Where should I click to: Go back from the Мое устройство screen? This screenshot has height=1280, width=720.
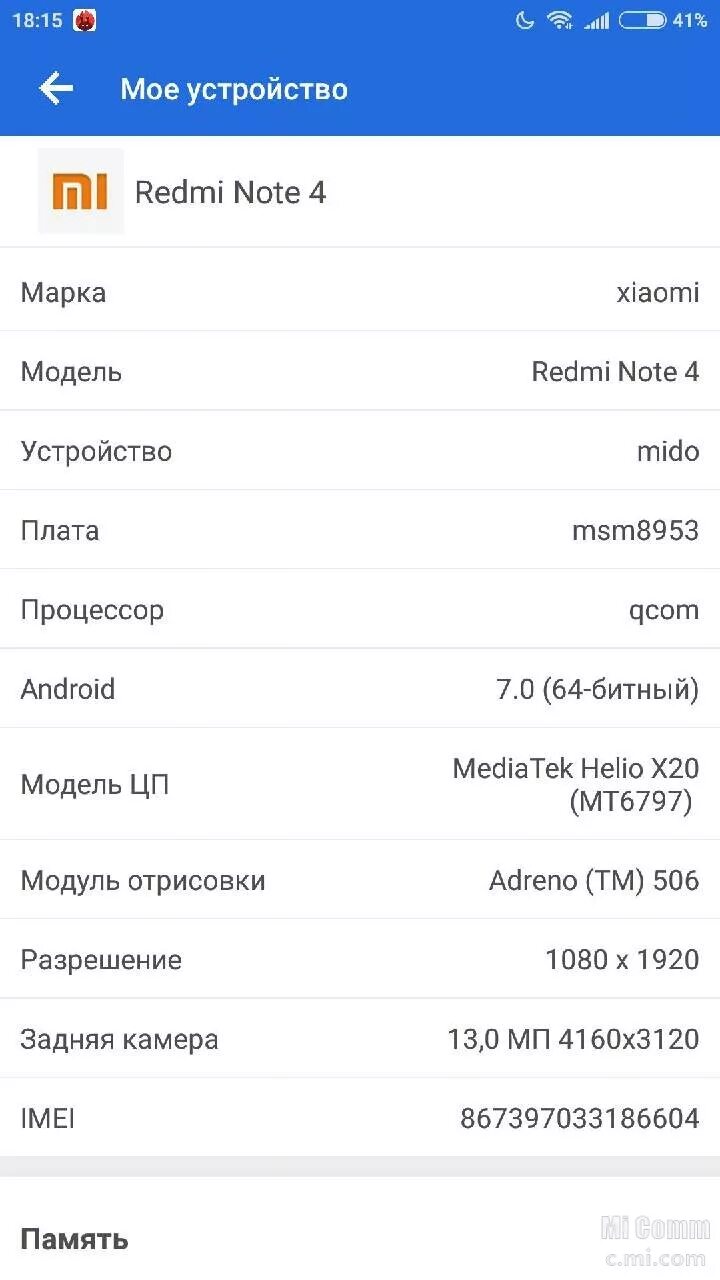click(x=56, y=89)
